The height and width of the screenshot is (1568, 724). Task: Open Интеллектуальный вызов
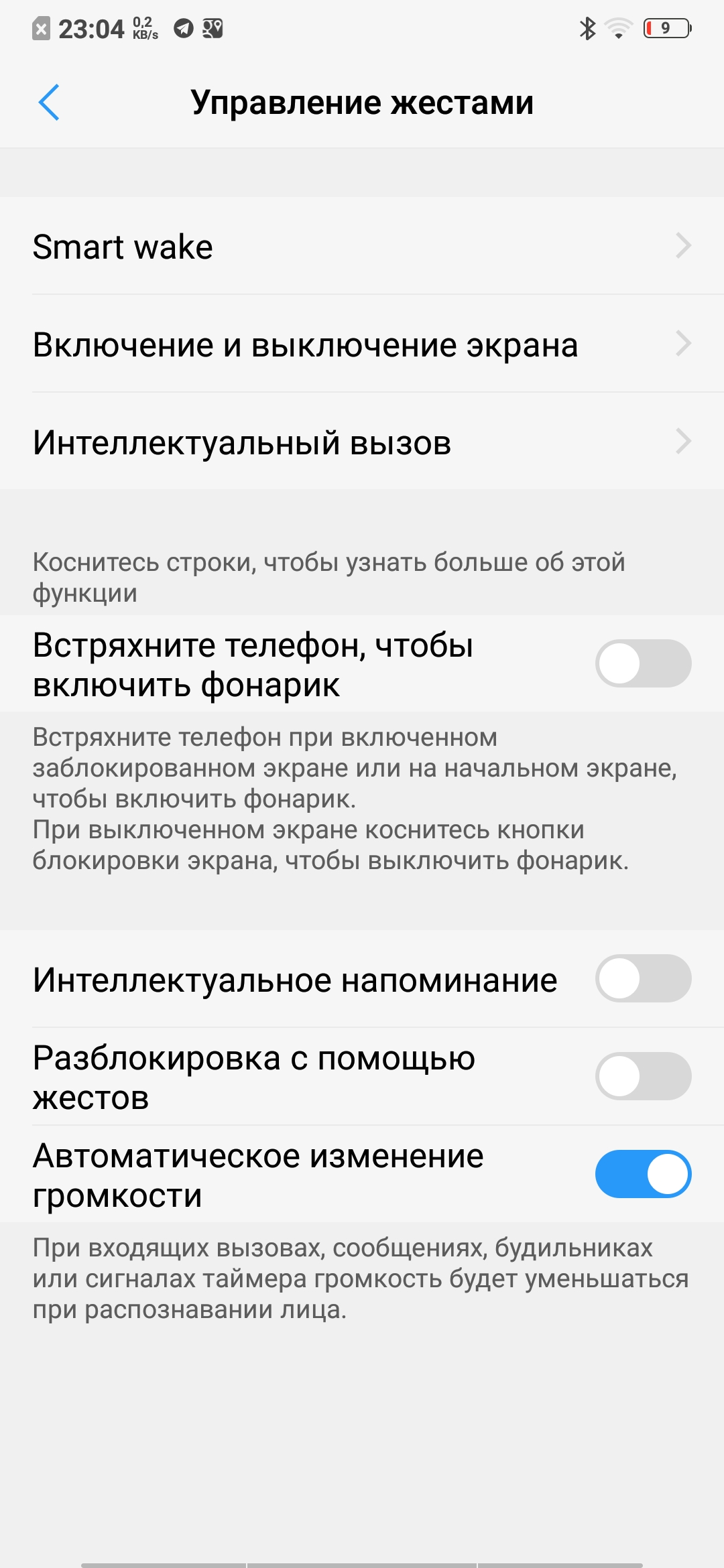tap(362, 442)
